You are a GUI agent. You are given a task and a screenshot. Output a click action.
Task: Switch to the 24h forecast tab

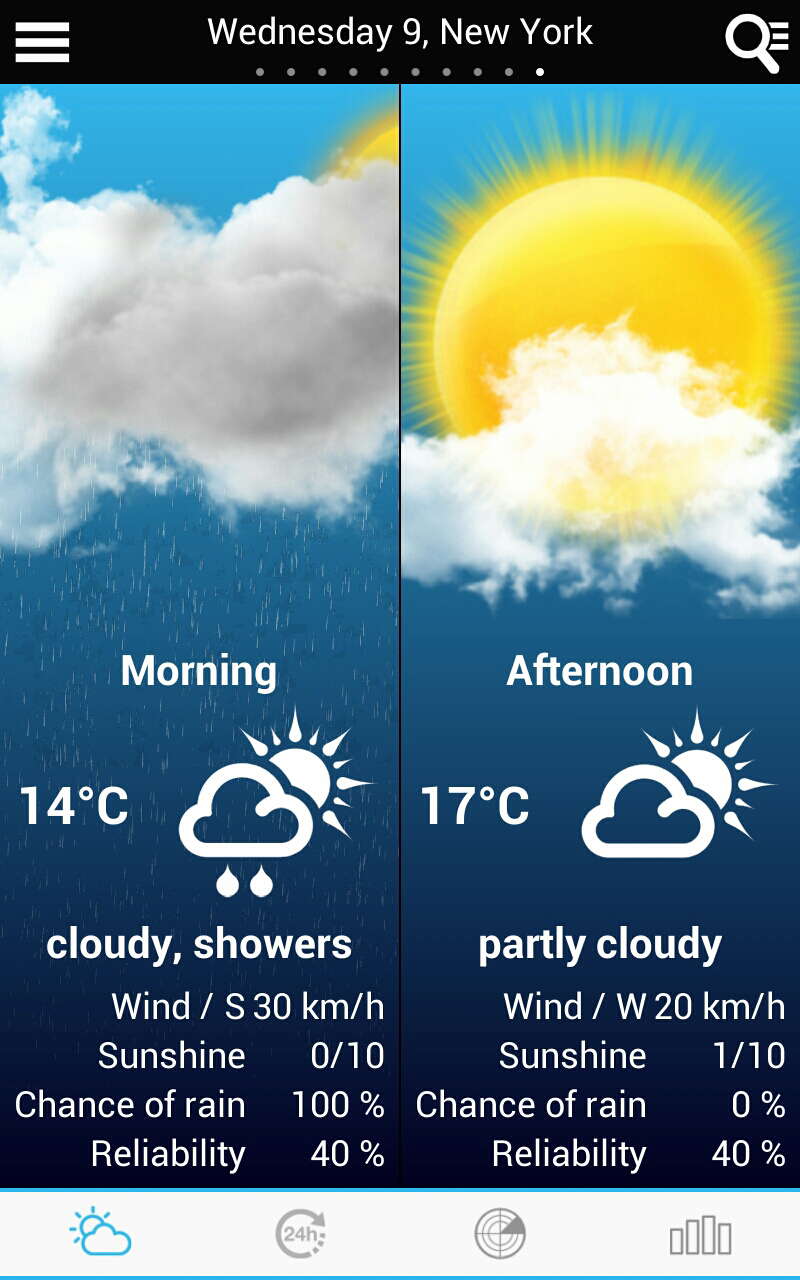pyautogui.click(x=300, y=1234)
